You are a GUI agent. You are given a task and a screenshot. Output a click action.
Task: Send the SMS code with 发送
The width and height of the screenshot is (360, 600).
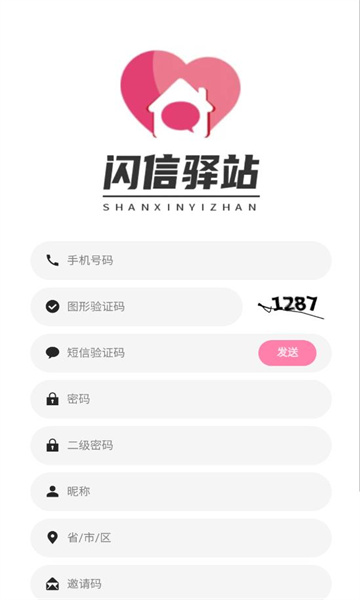pyautogui.click(x=287, y=353)
